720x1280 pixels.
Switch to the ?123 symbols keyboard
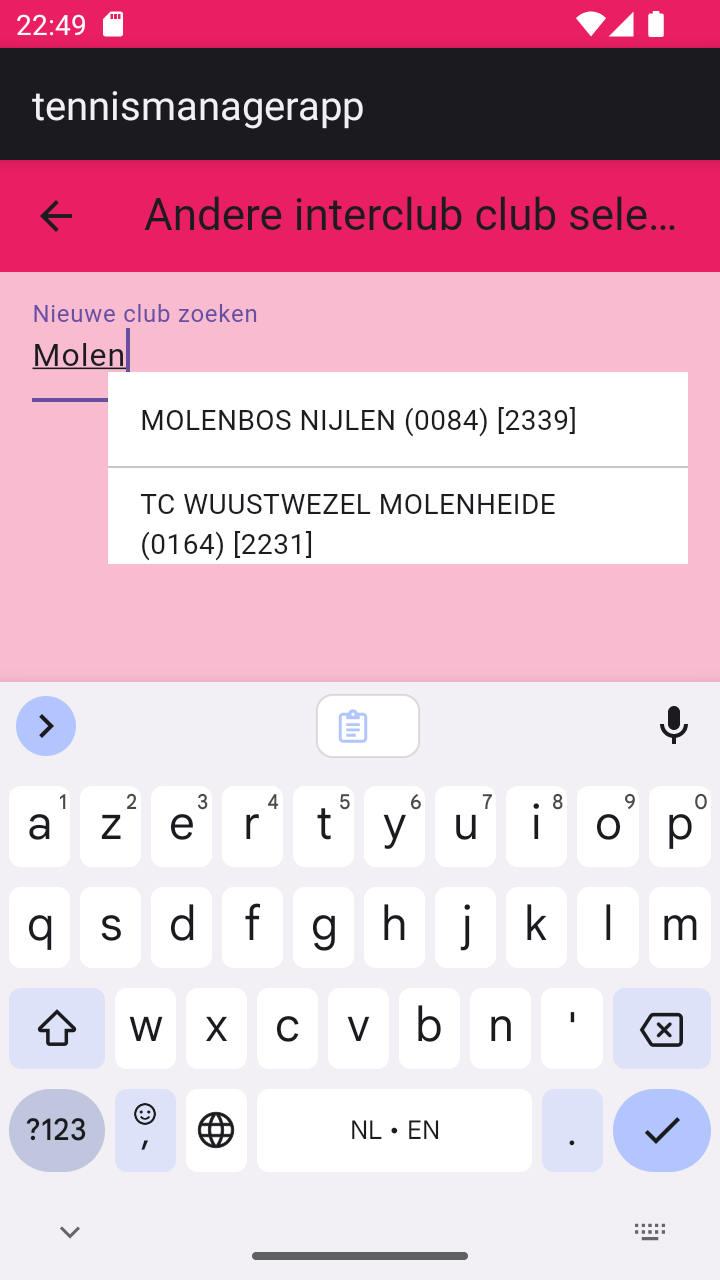point(56,1130)
